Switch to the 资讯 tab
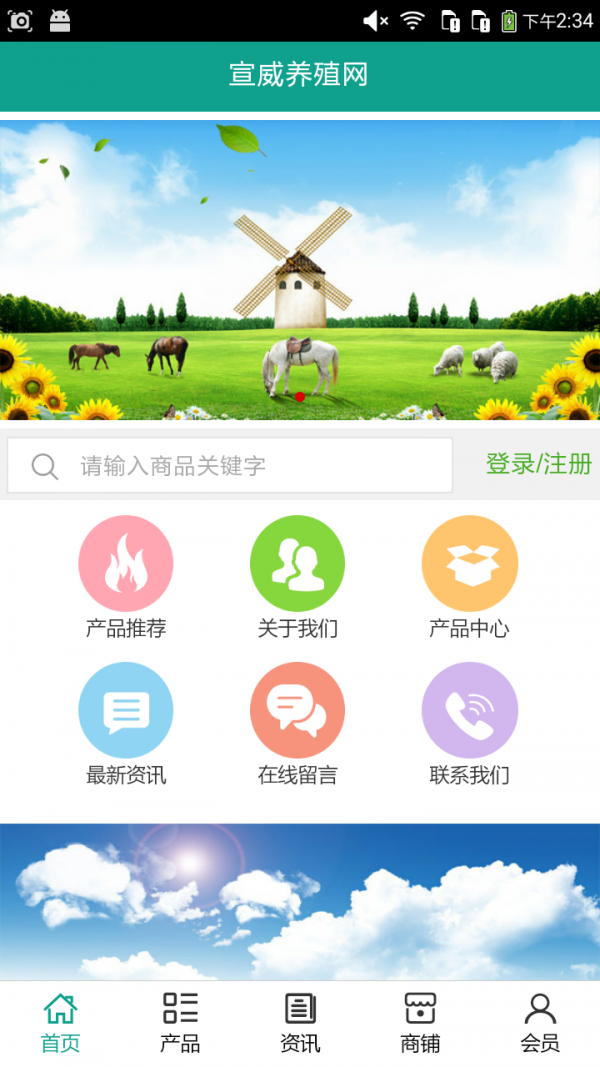 [x=300, y=1023]
